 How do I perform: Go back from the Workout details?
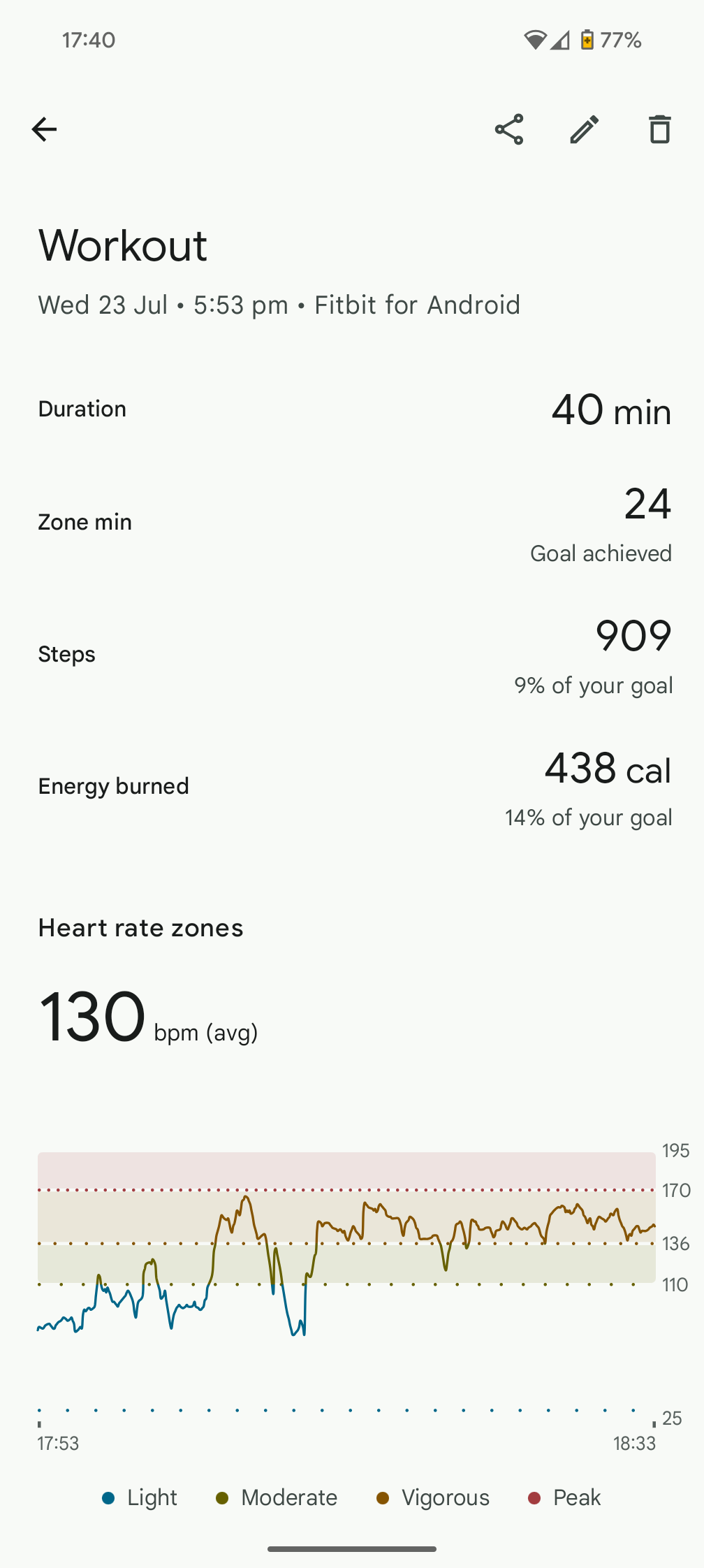(44, 129)
